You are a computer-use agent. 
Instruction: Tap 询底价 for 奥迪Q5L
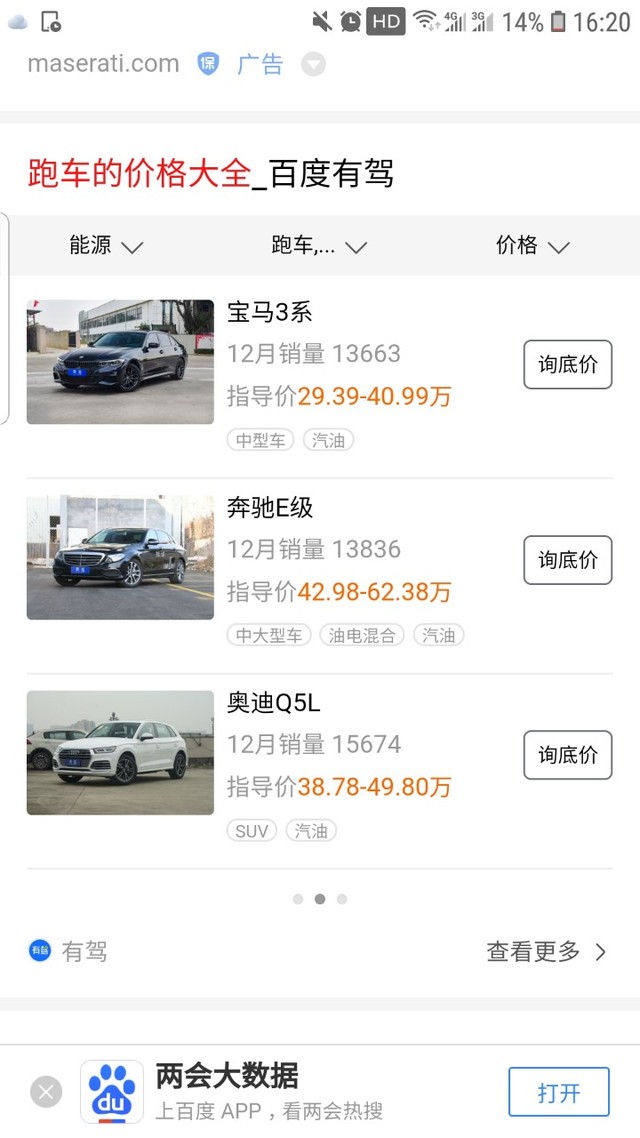coord(567,755)
